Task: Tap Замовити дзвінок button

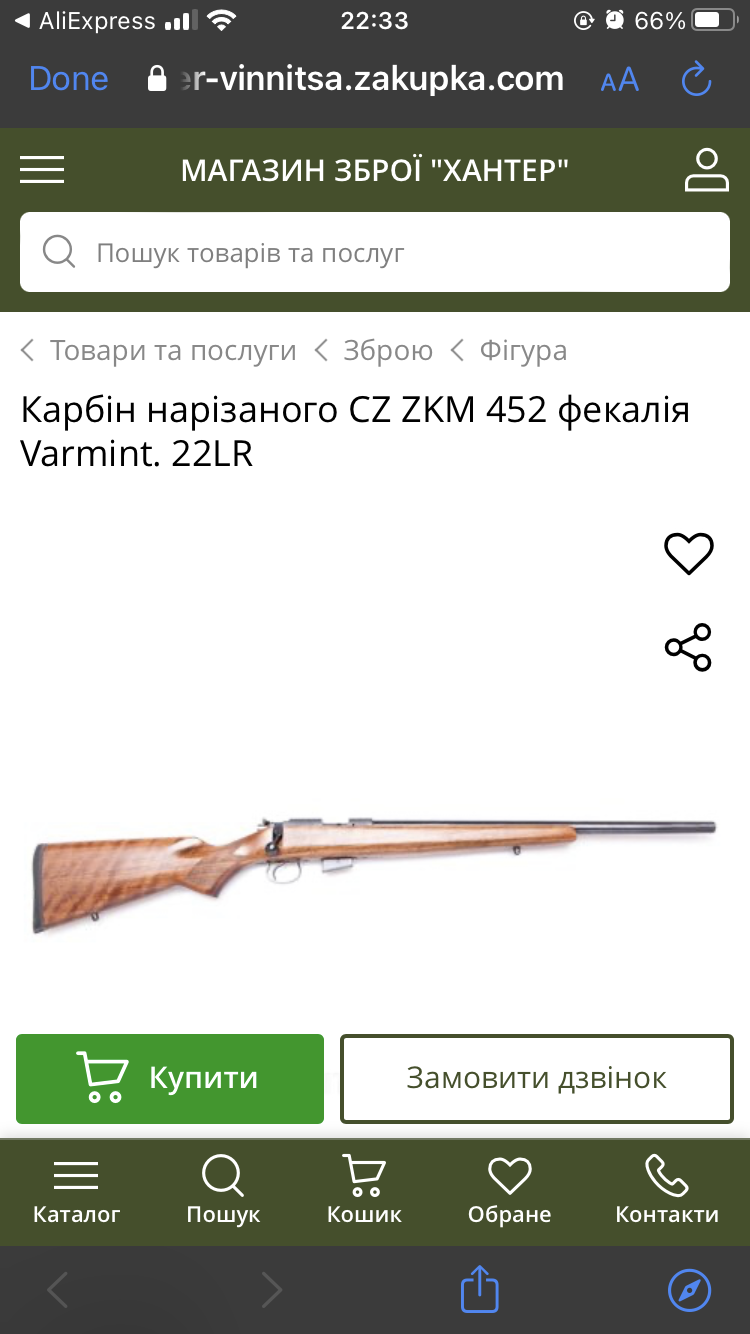Action: tap(537, 1078)
